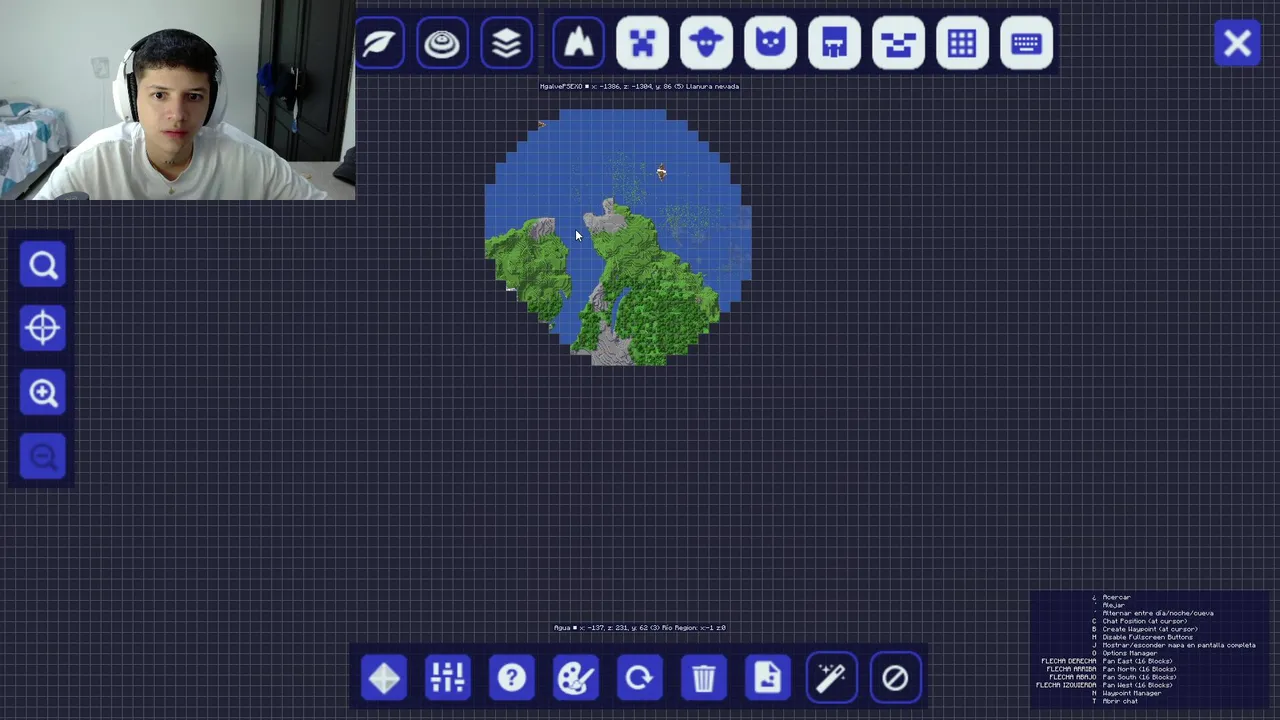The width and height of the screenshot is (1280, 720).
Task: Delete the map with trash button
Action: coord(703,679)
